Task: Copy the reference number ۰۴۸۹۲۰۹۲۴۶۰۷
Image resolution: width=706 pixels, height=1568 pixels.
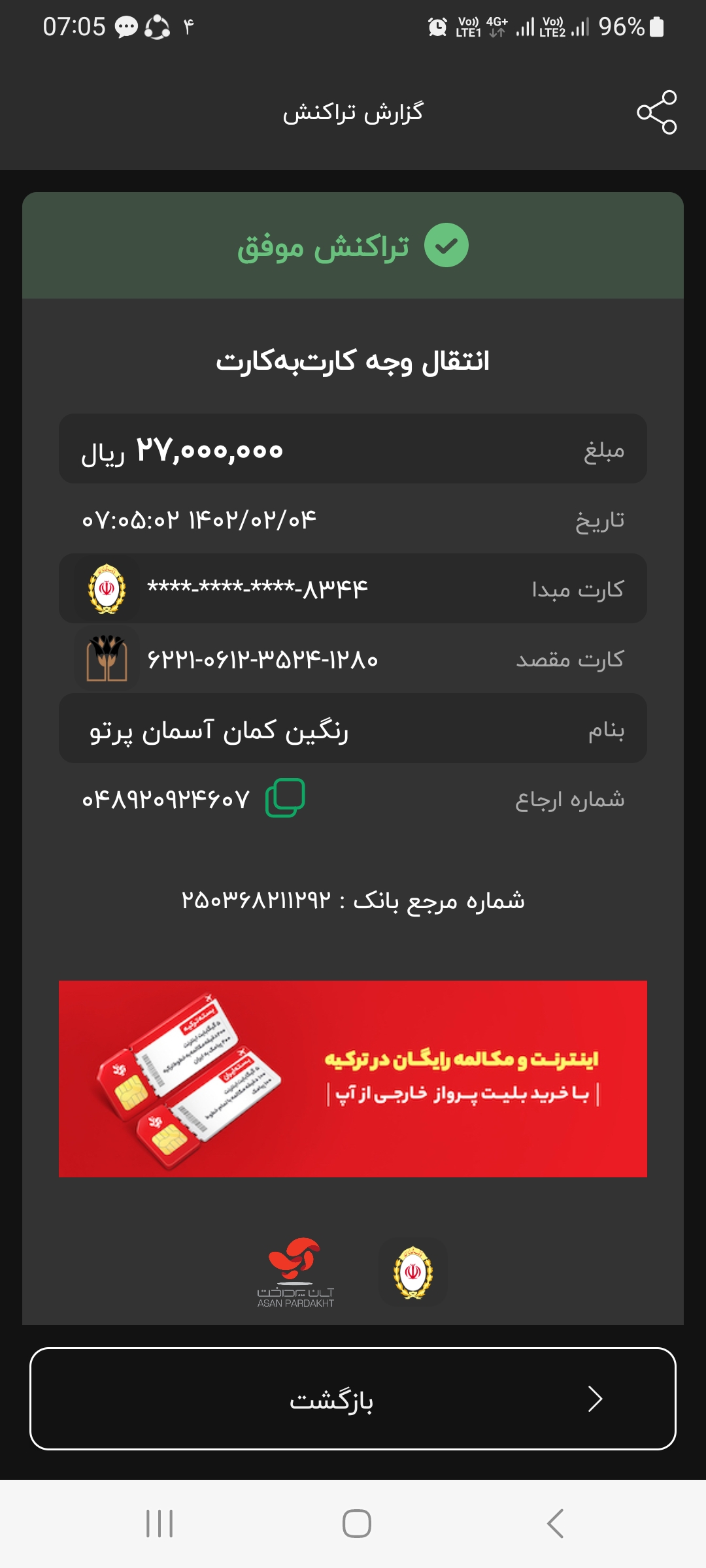Action: [285, 798]
